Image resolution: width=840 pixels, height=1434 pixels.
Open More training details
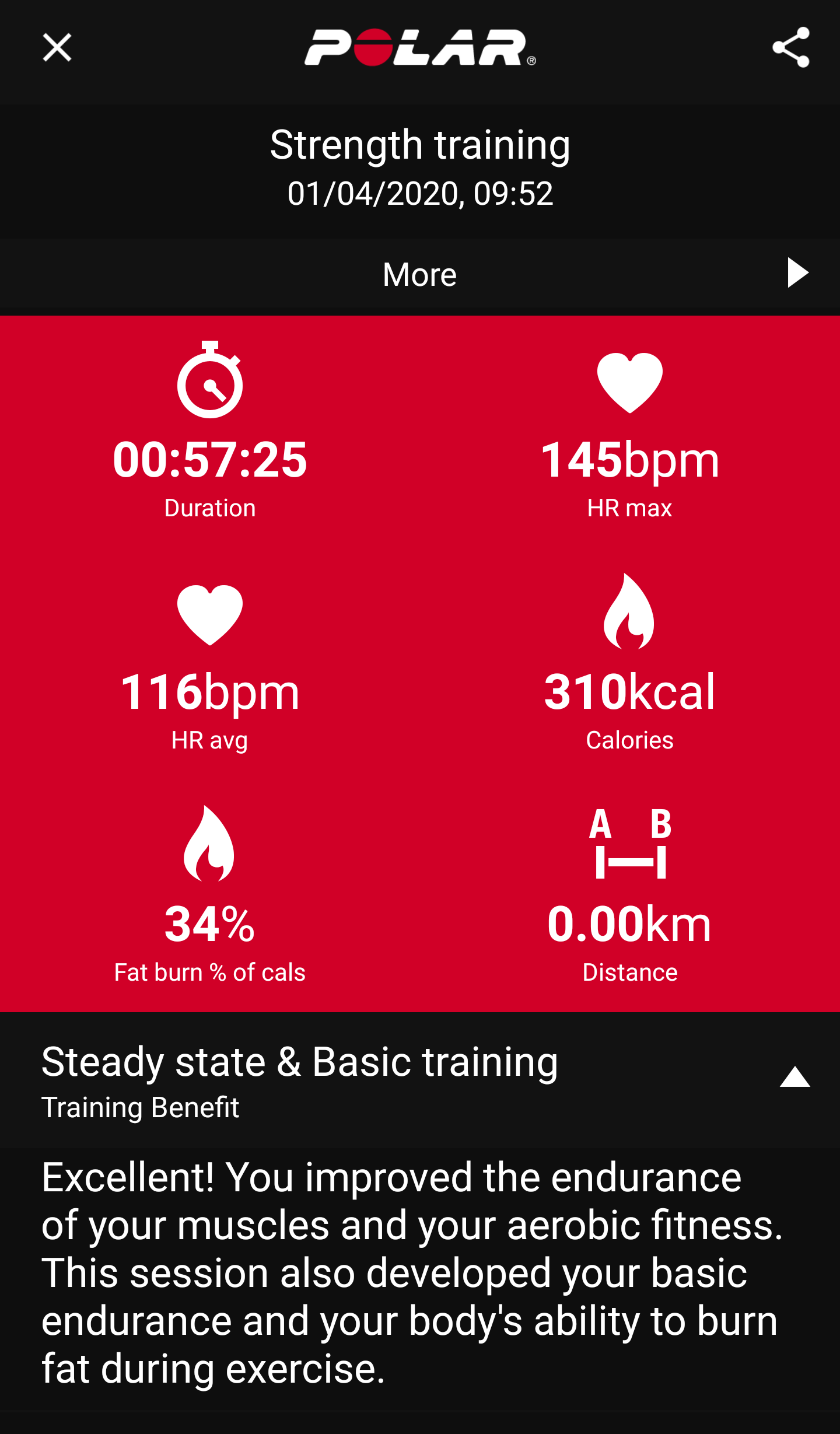coord(420,274)
